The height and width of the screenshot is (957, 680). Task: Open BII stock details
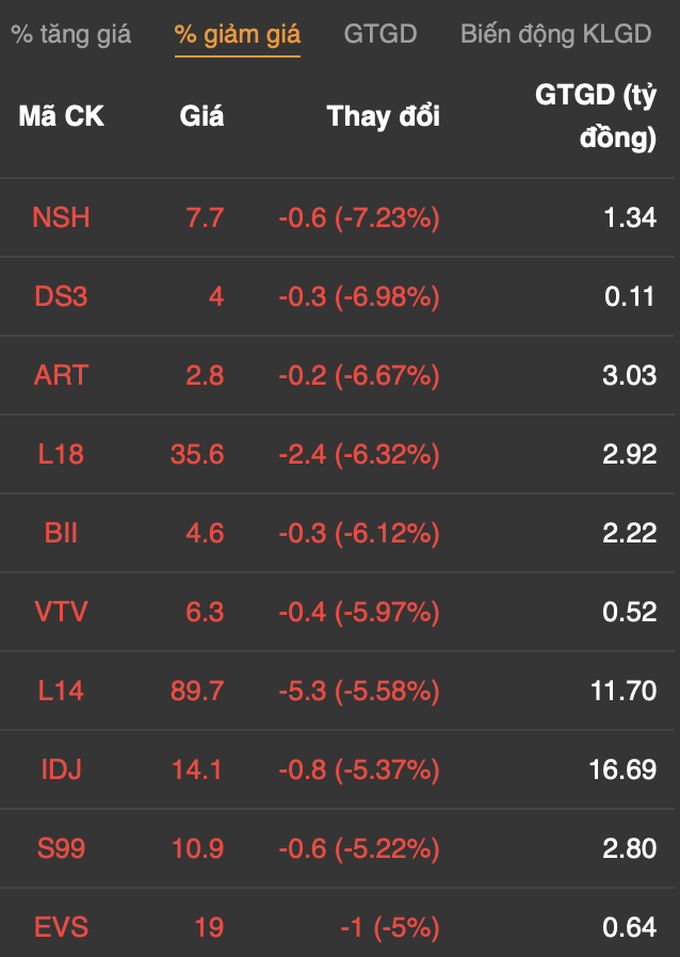[x=61, y=533]
